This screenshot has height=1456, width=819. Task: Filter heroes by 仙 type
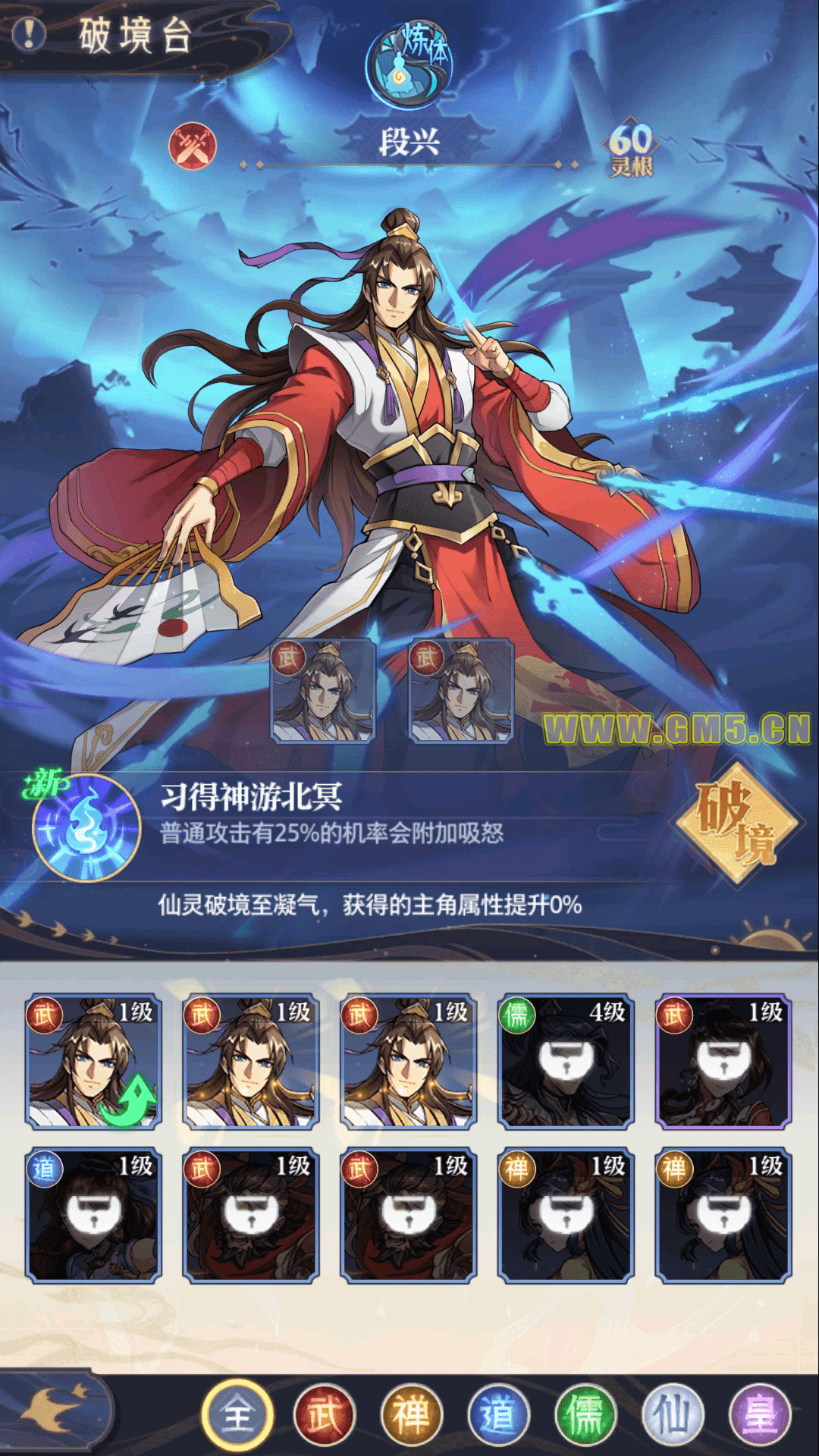673,1415
